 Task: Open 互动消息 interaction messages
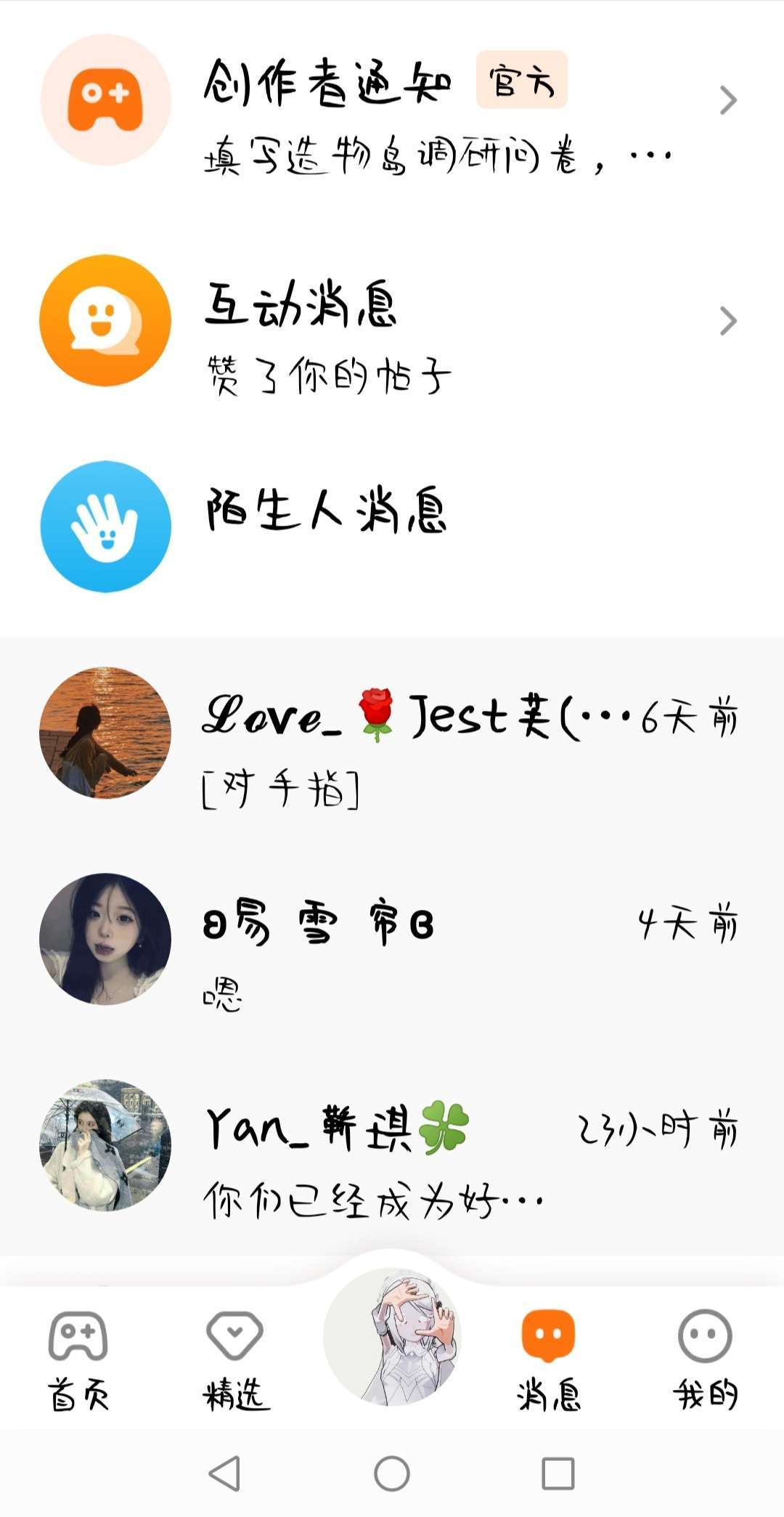[x=392, y=321]
